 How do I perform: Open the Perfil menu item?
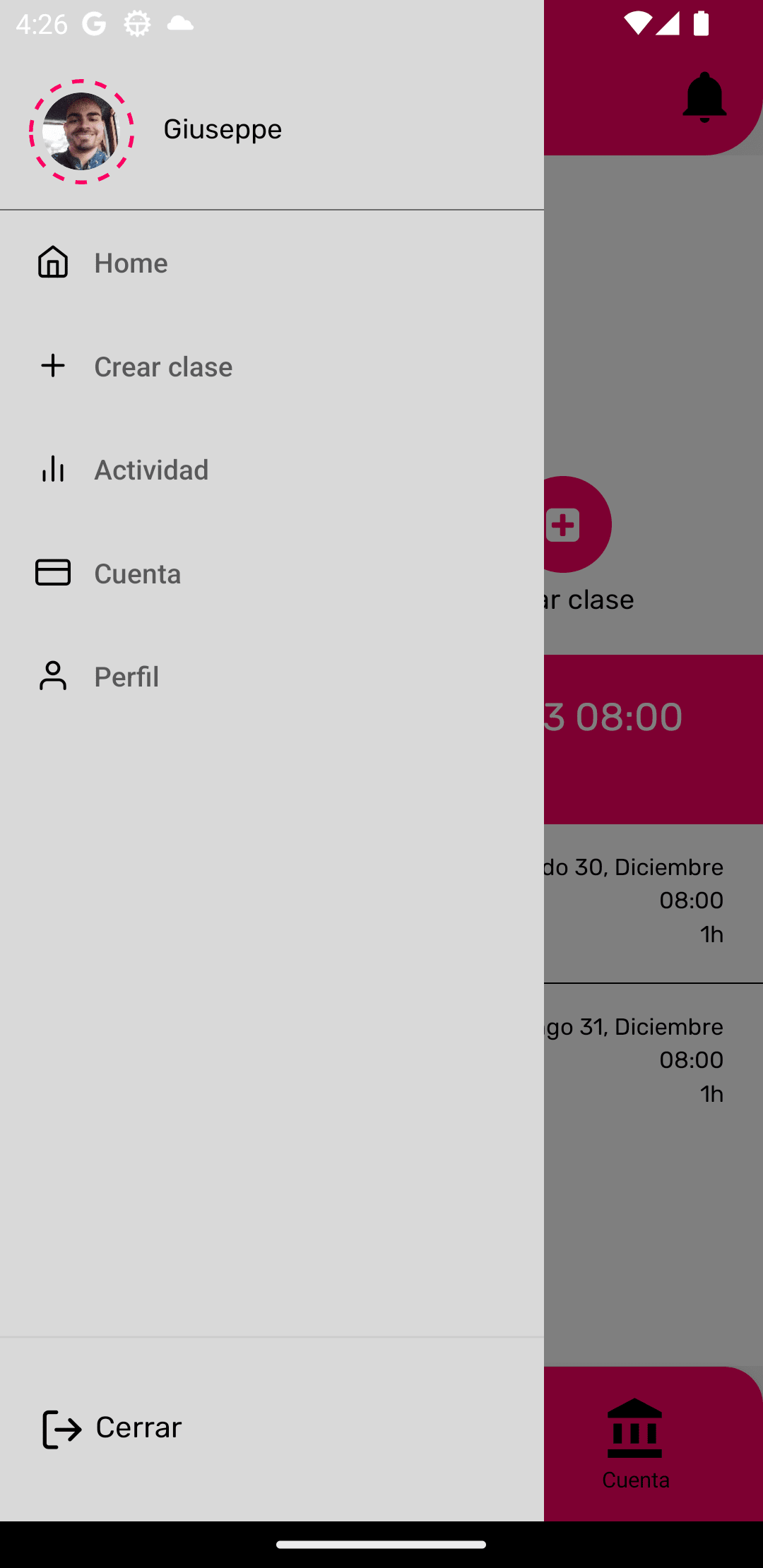tap(126, 677)
